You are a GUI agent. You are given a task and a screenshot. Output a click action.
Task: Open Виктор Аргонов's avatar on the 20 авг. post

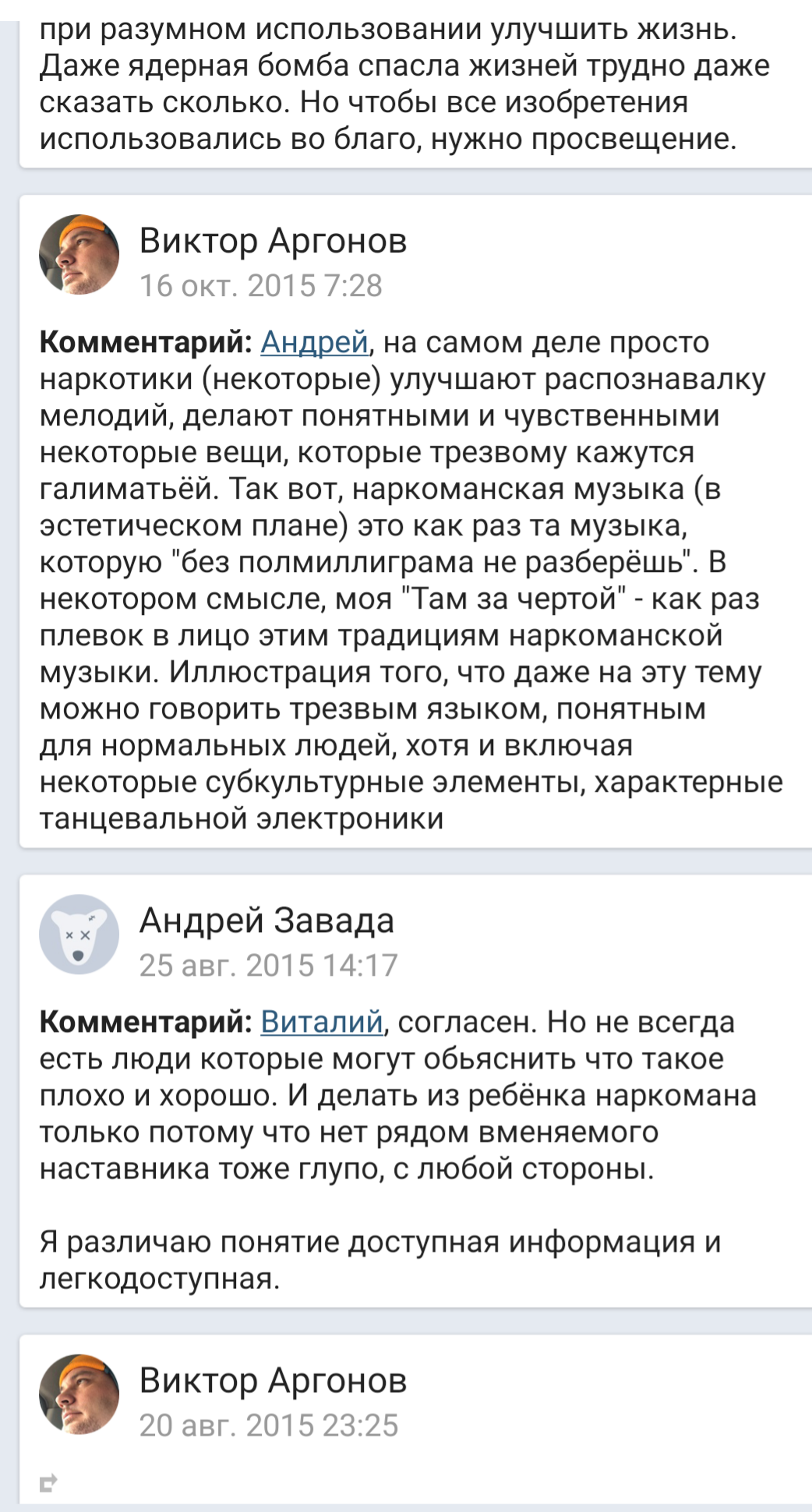[x=79, y=1394]
